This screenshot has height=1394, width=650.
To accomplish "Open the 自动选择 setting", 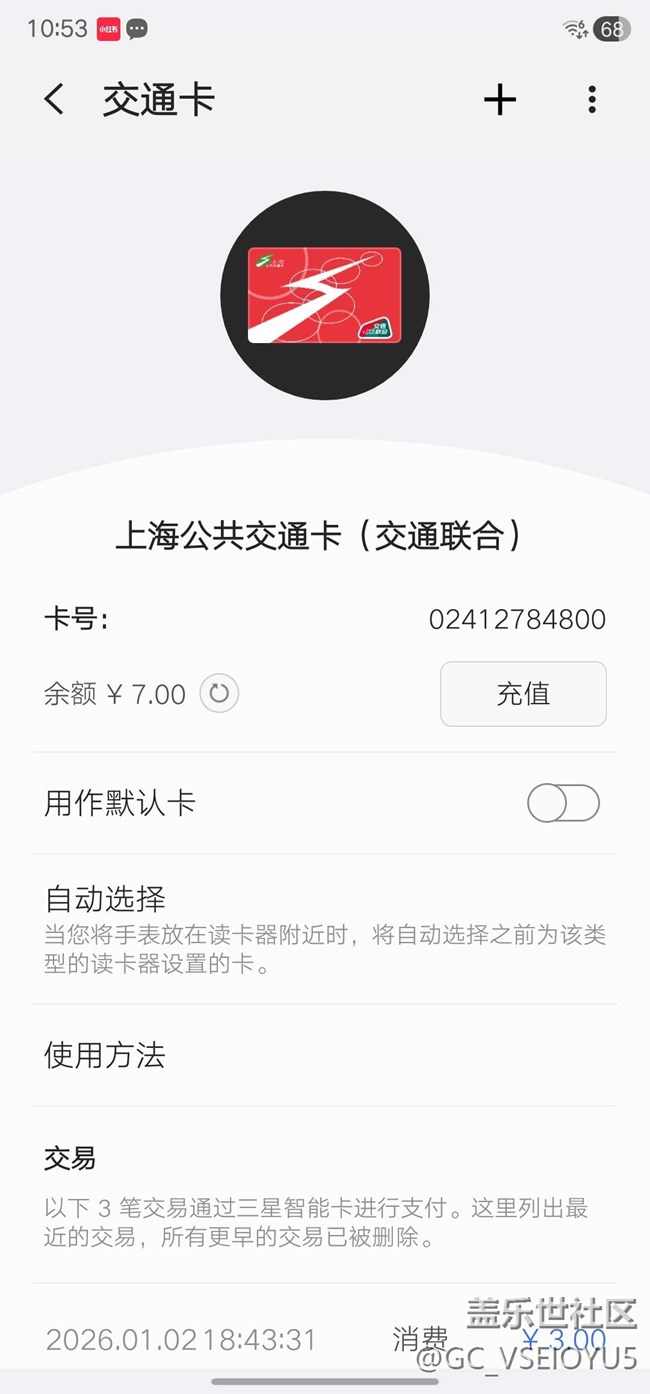I will click(x=324, y=929).
